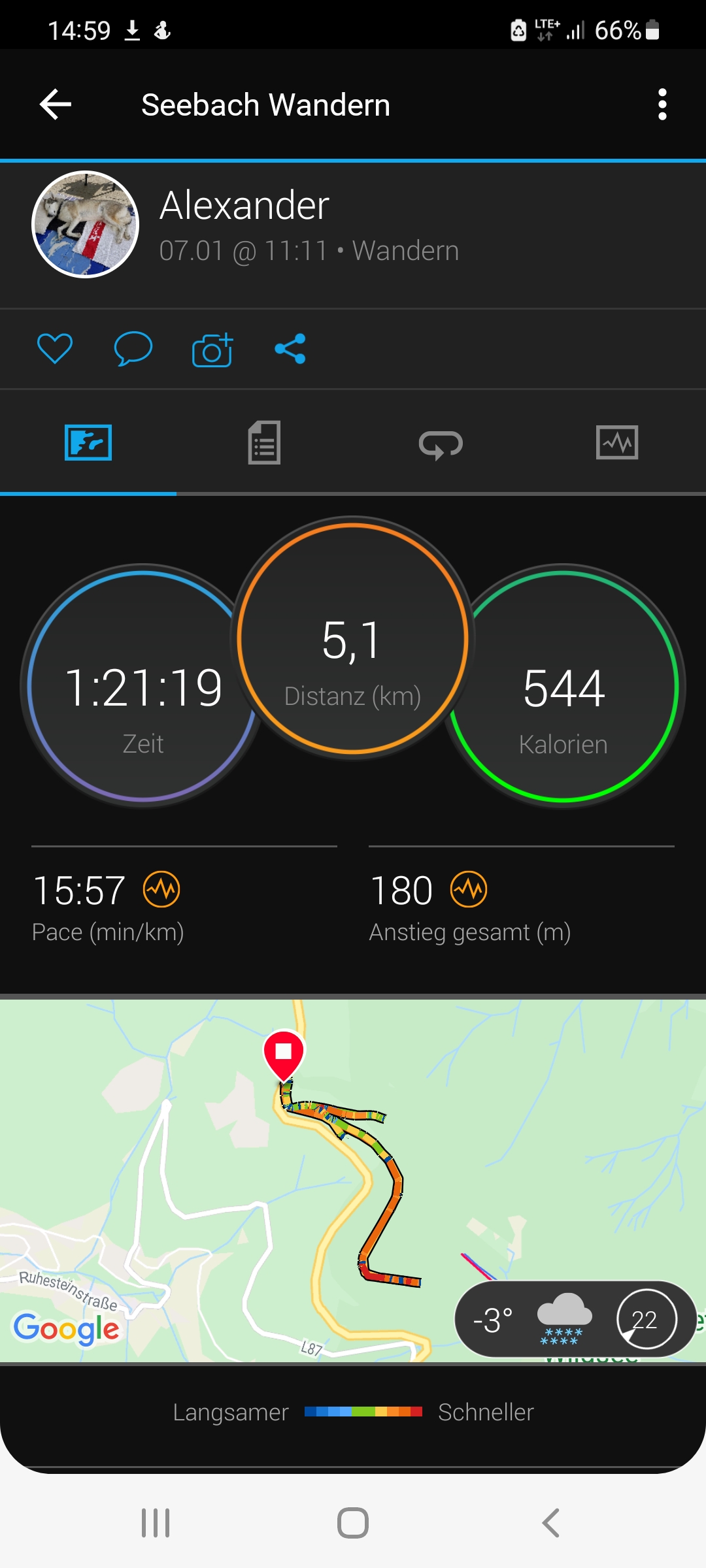Open Alexander's profile picture
Screen dimensions: 706x1568
coord(85,224)
